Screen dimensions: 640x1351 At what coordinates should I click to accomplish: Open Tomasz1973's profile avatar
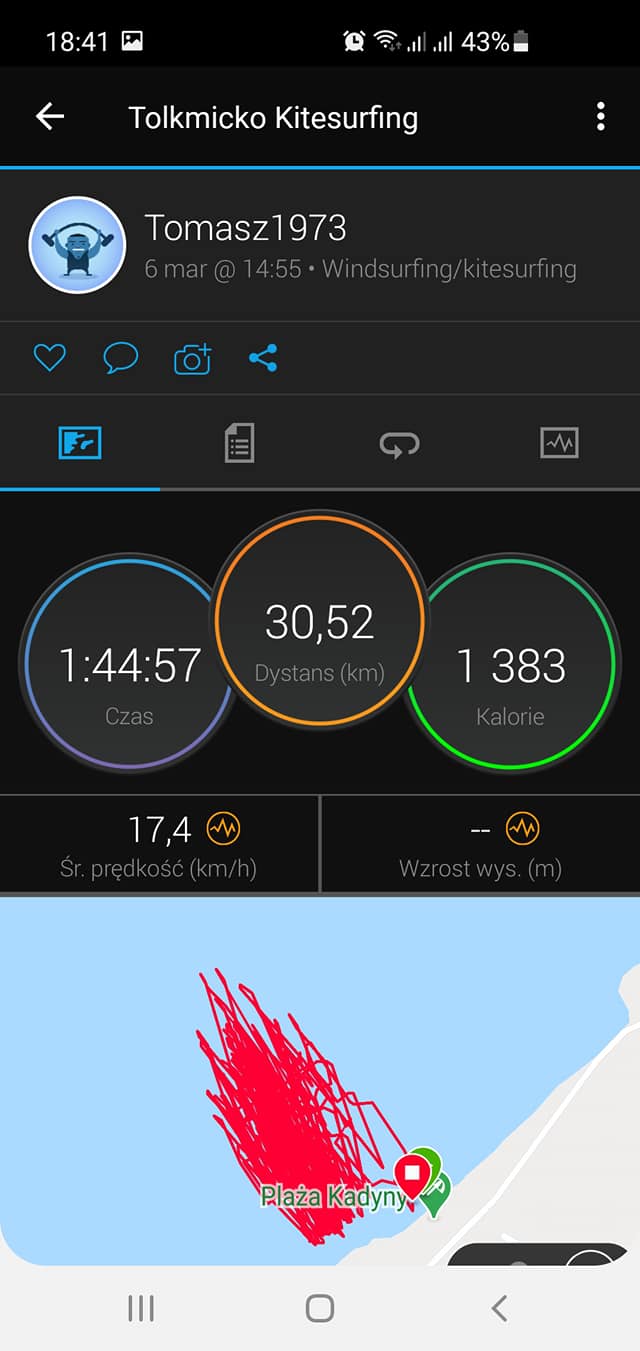(x=78, y=244)
